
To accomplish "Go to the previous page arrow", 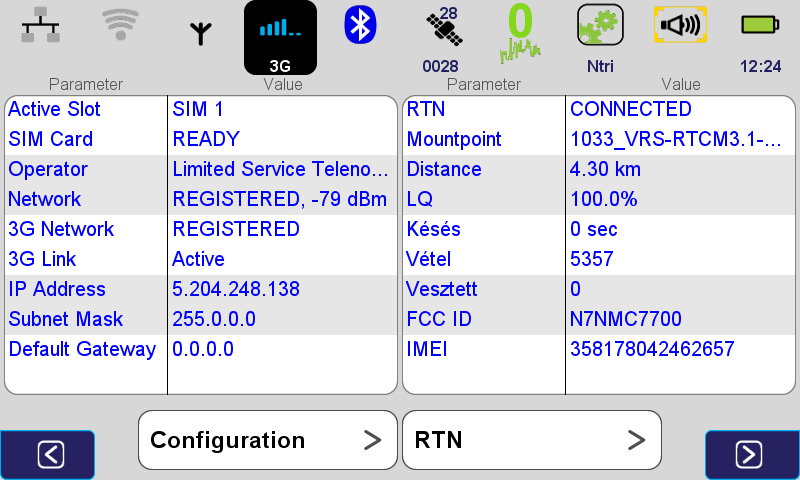I will [x=50, y=454].
